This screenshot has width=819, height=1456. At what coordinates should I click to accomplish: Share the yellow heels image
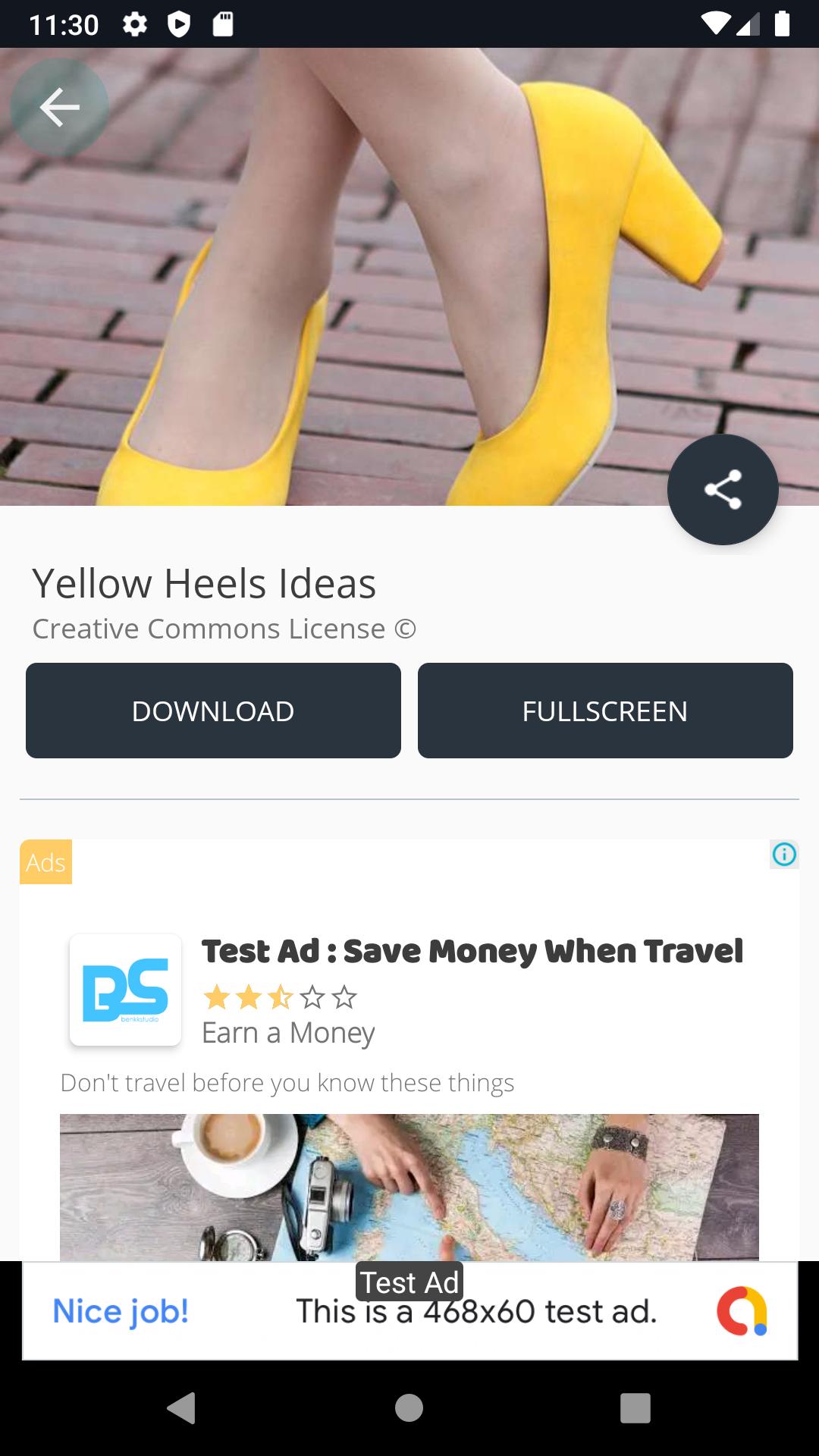[x=722, y=489]
